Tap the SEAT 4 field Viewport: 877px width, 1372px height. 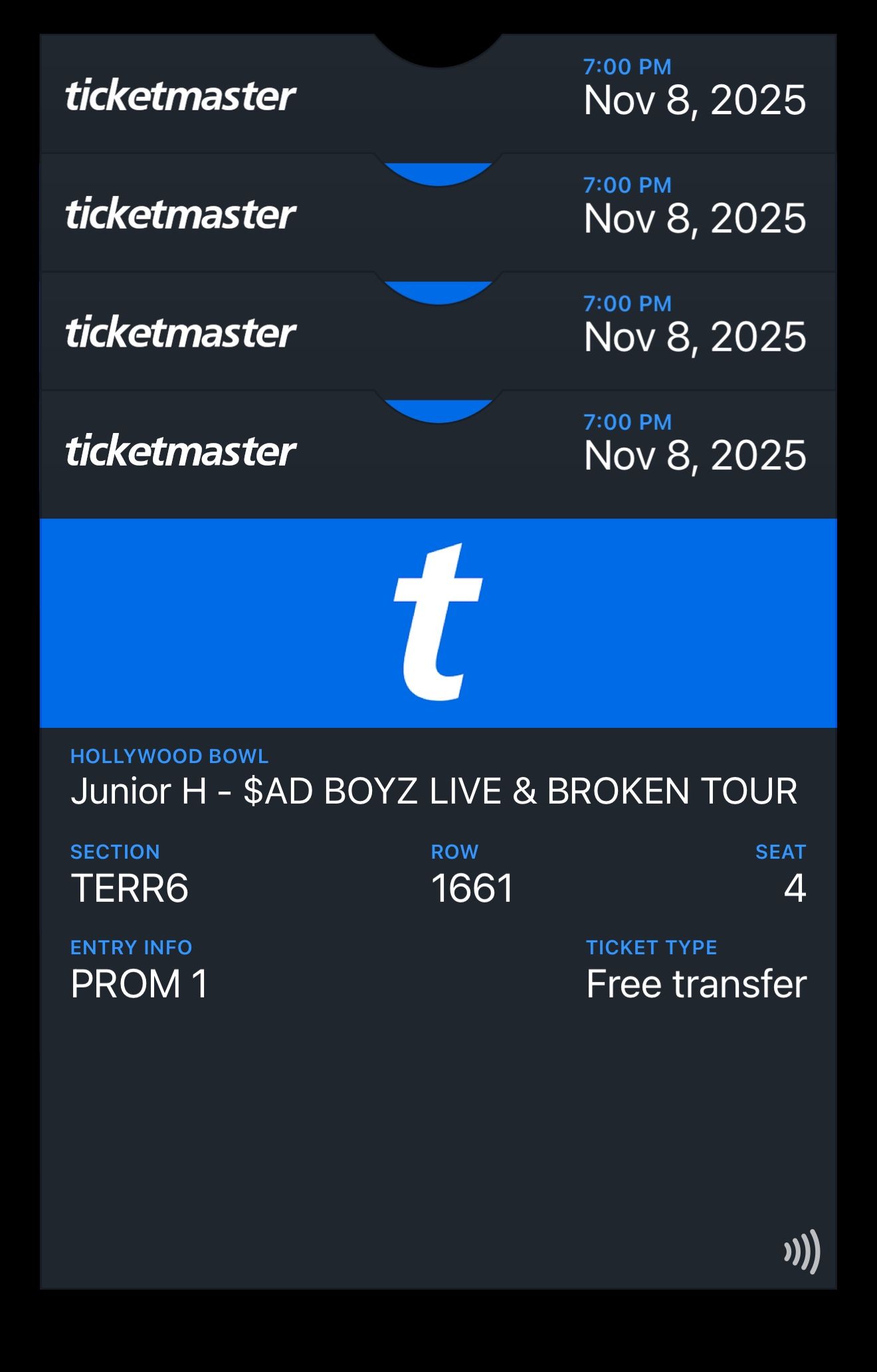coord(796,888)
